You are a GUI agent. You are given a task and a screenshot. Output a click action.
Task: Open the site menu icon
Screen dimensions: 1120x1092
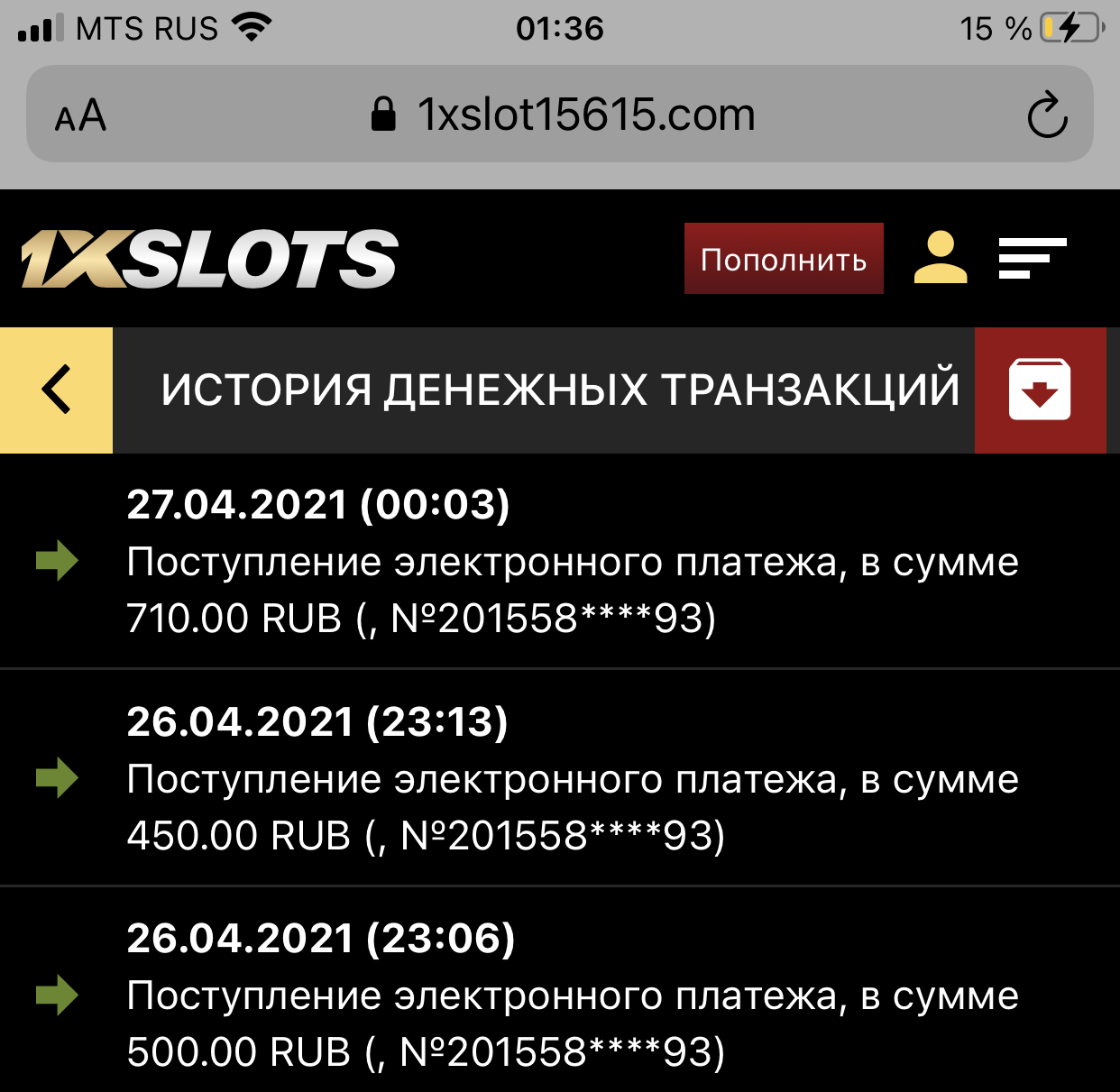(1032, 259)
